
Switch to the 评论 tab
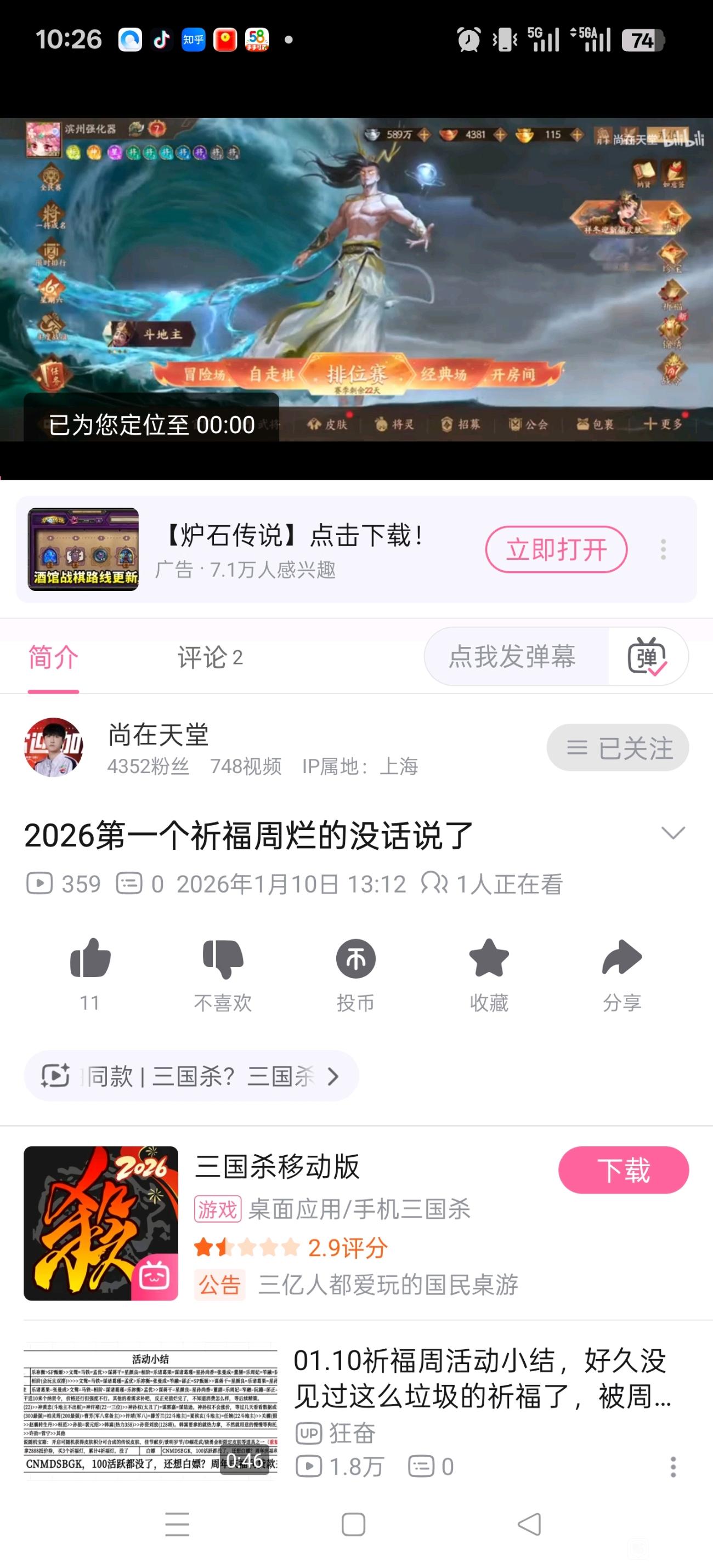coord(210,657)
